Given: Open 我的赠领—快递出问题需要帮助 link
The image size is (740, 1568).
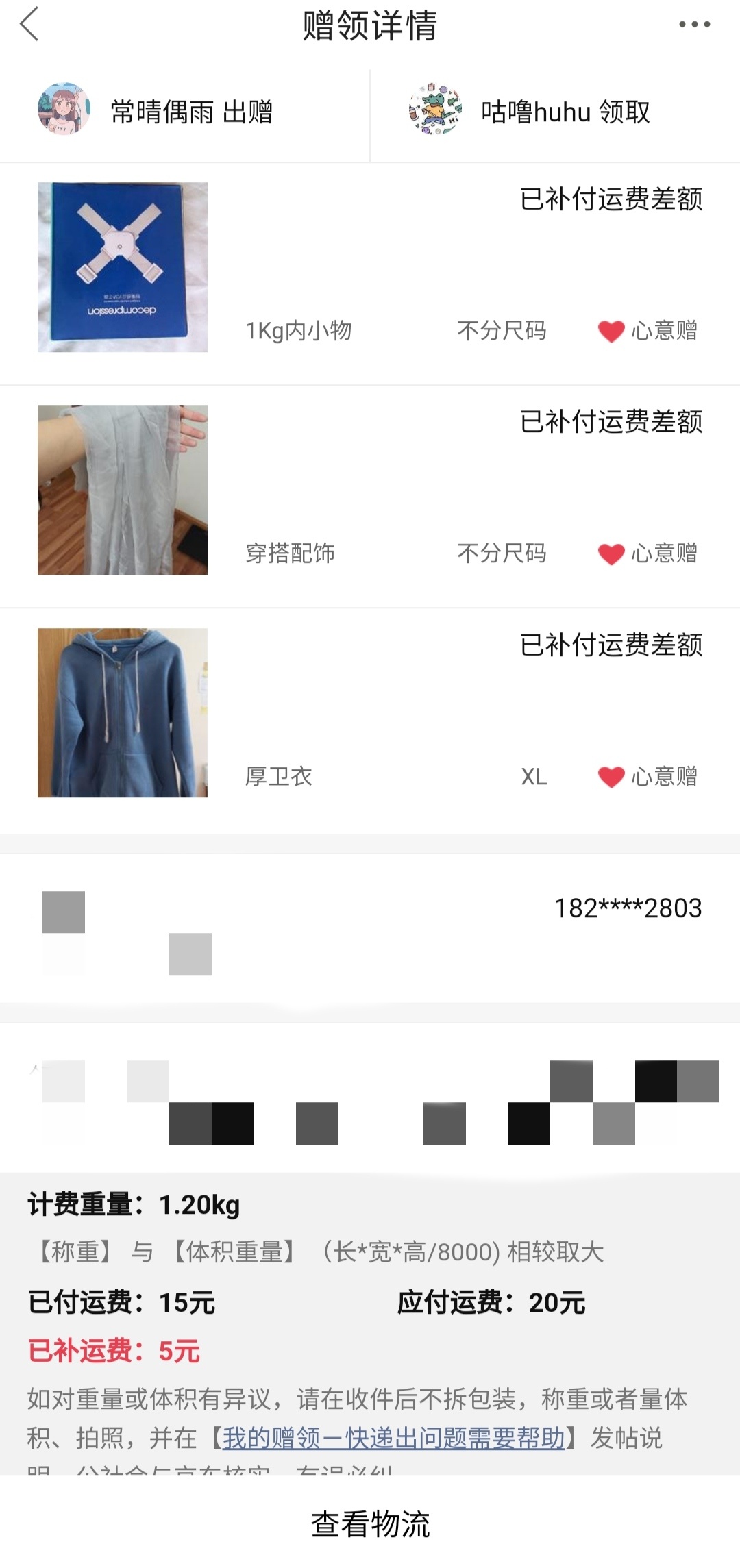Looking at the screenshot, I should pos(394,1438).
